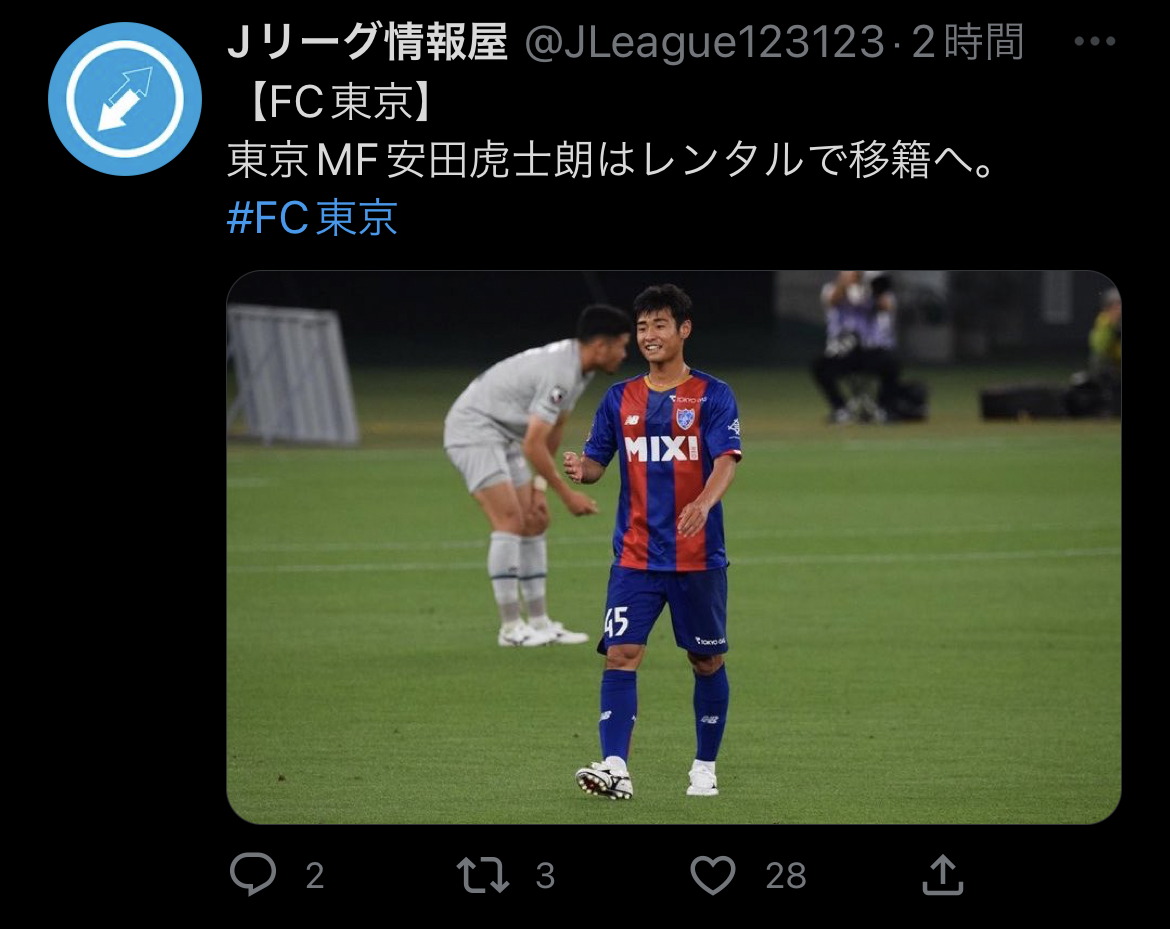Open the Jリーグ情報屋 profile avatar
Image resolution: width=1170 pixels, height=929 pixels.
(x=125, y=98)
